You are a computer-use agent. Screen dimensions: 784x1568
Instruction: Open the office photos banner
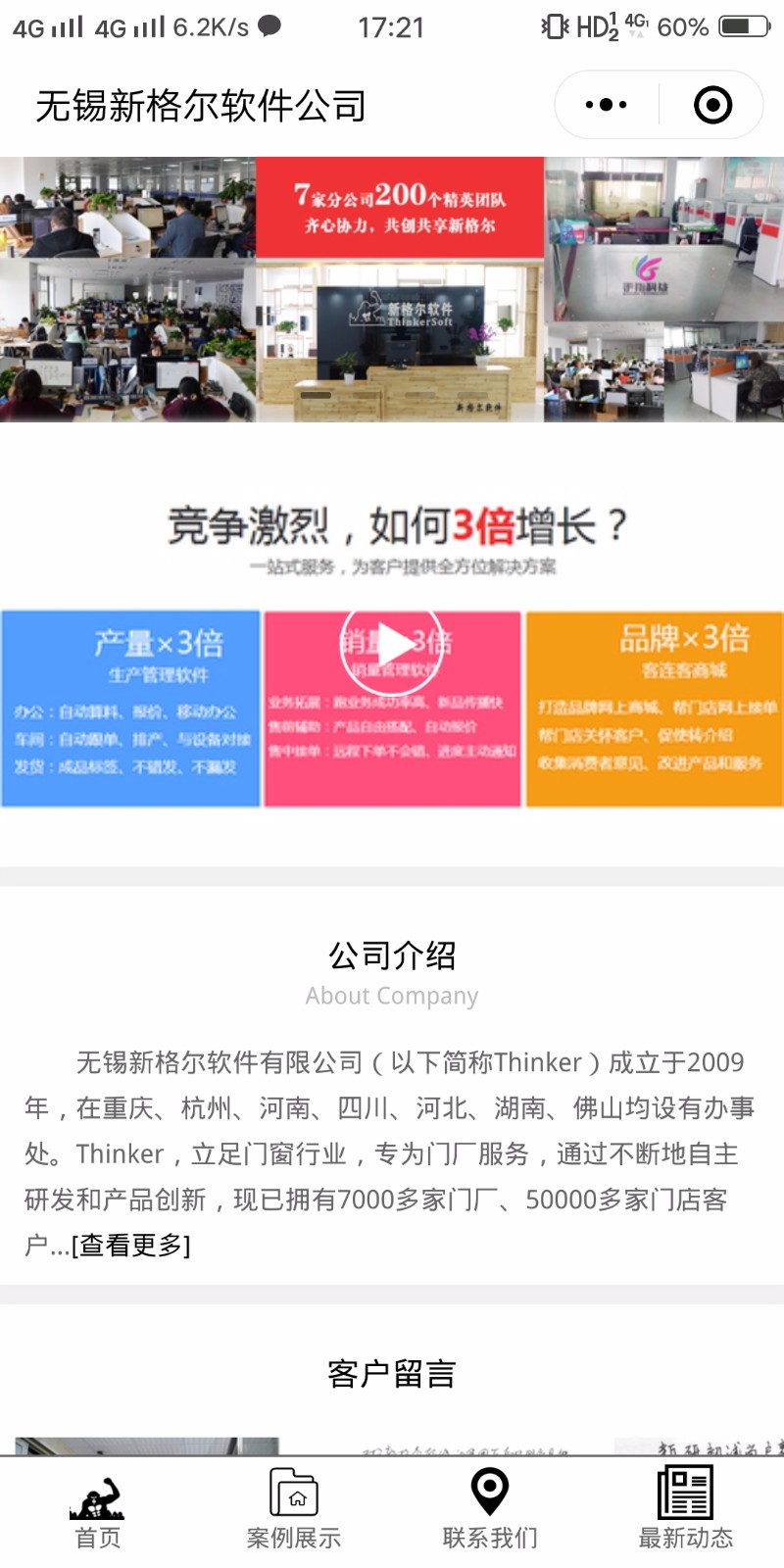tap(392, 289)
